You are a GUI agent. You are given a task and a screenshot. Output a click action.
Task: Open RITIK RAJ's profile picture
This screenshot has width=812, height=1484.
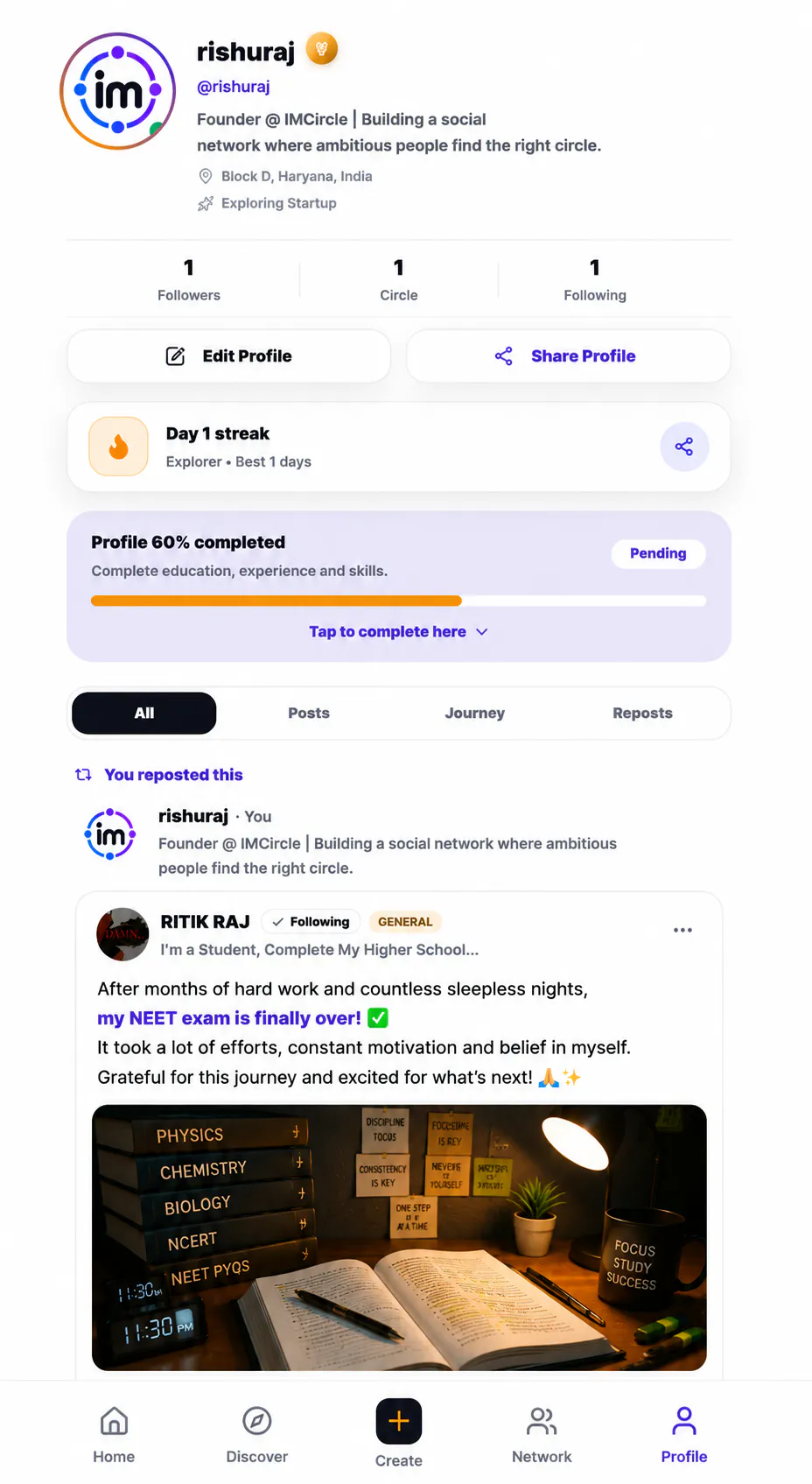[122, 934]
